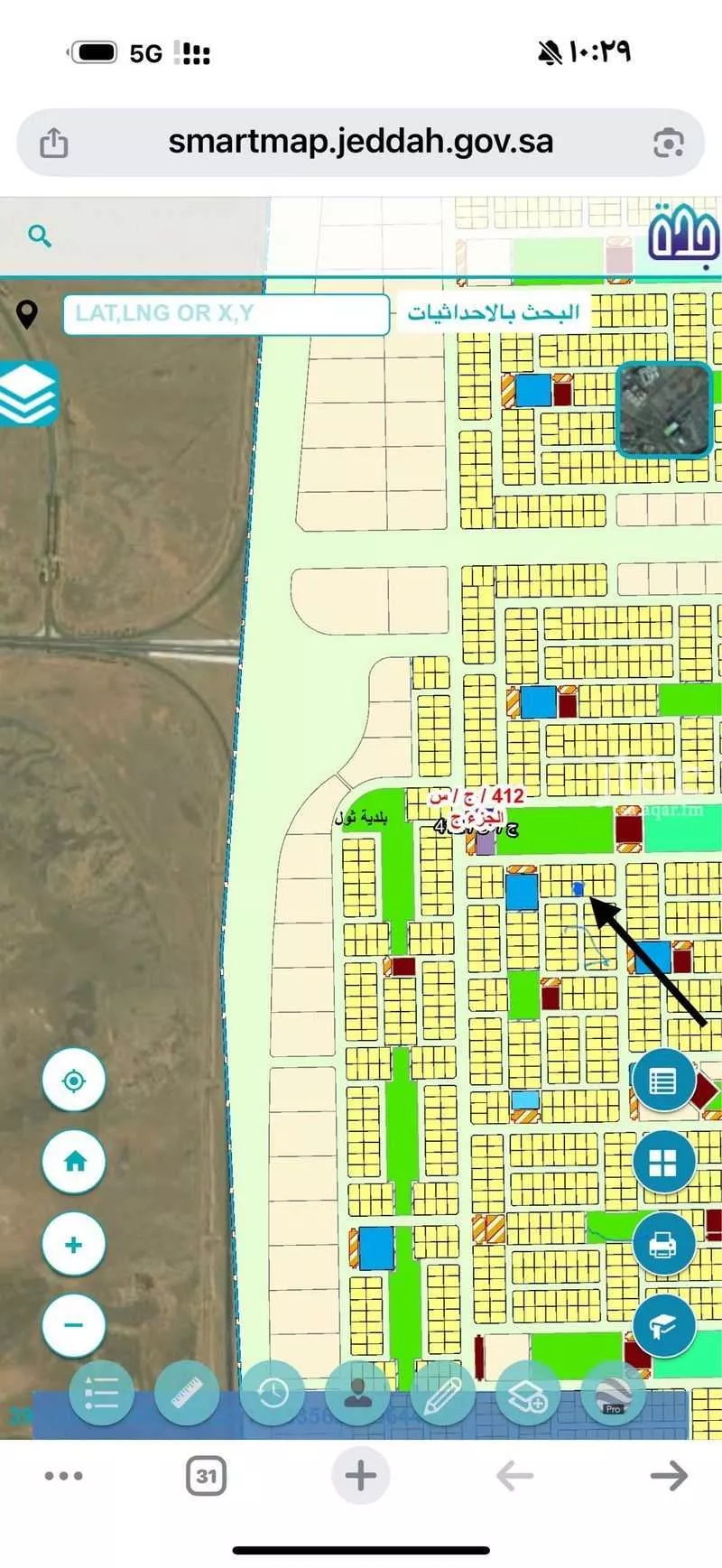This screenshot has height=1568, width=722.
Task: Open the attribute table button
Action: click(x=663, y=1081)
